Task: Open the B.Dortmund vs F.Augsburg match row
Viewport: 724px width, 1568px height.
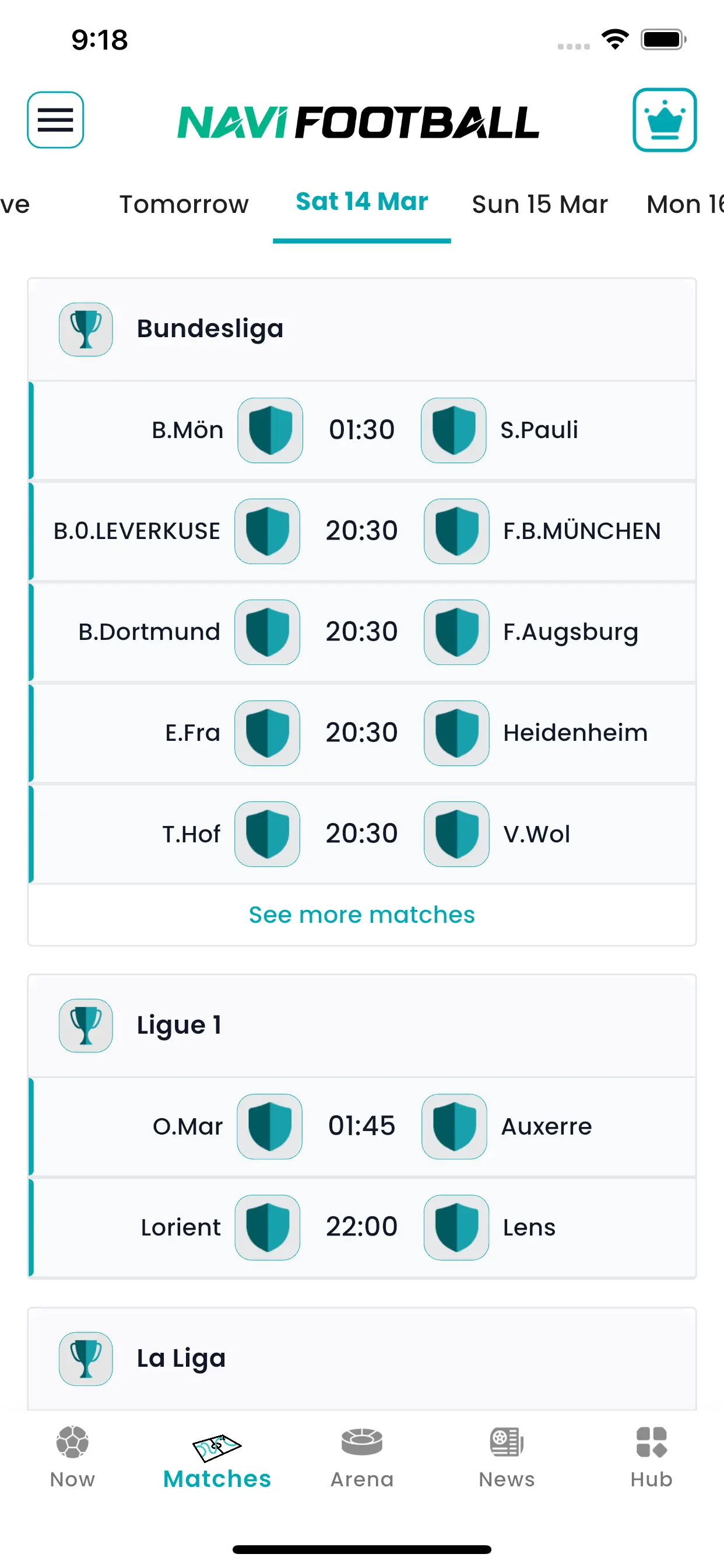Action: [x=361, y=631]
